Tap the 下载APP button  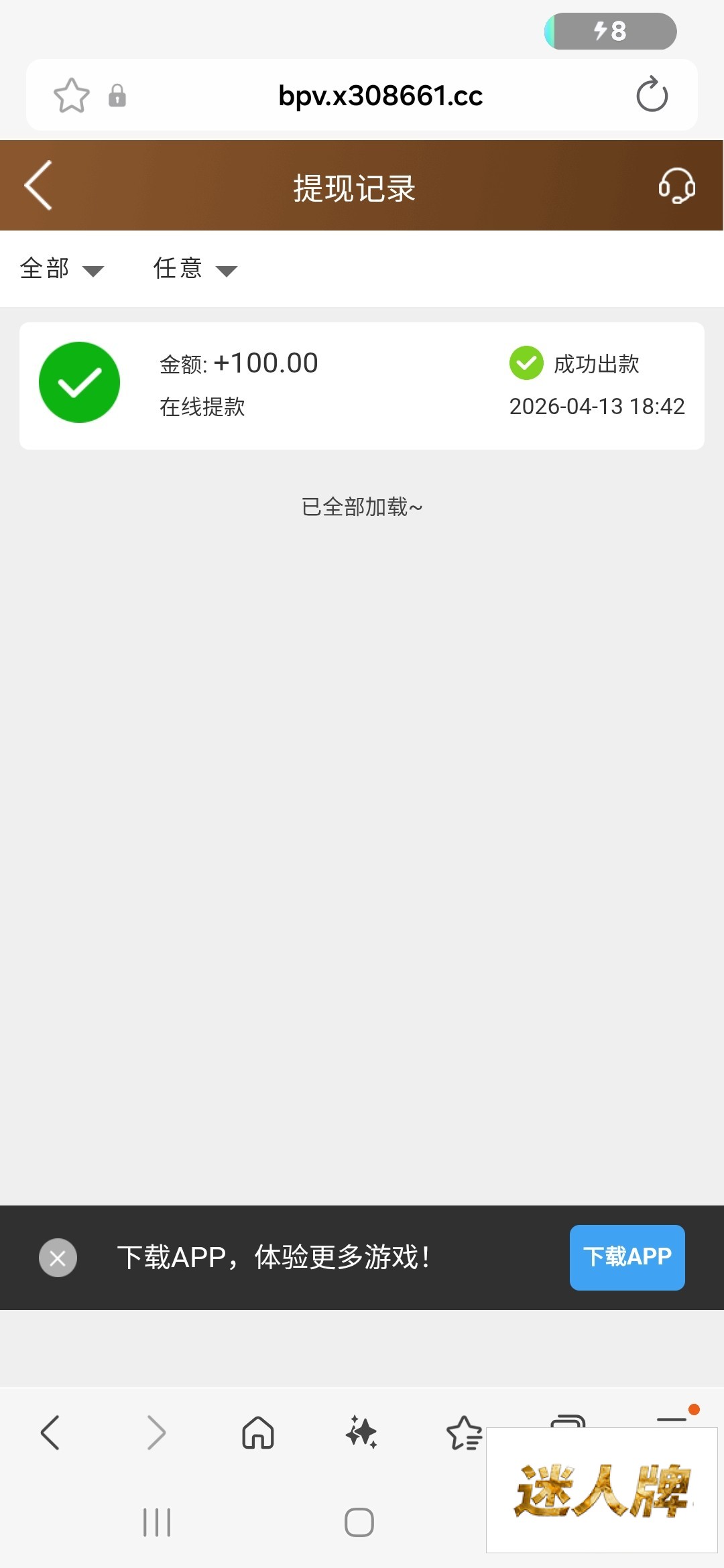627,1257
